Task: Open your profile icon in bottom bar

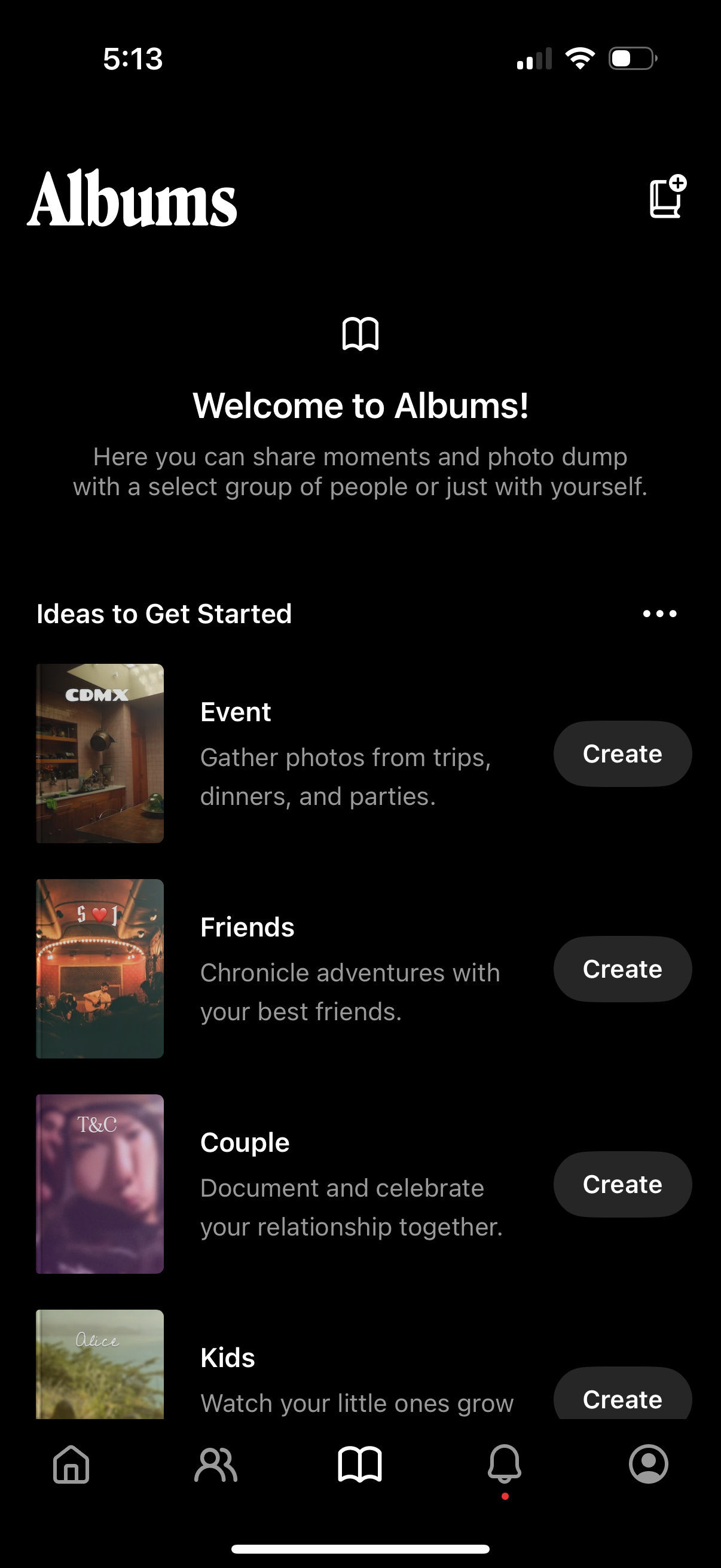Action: coord(649,1465)
